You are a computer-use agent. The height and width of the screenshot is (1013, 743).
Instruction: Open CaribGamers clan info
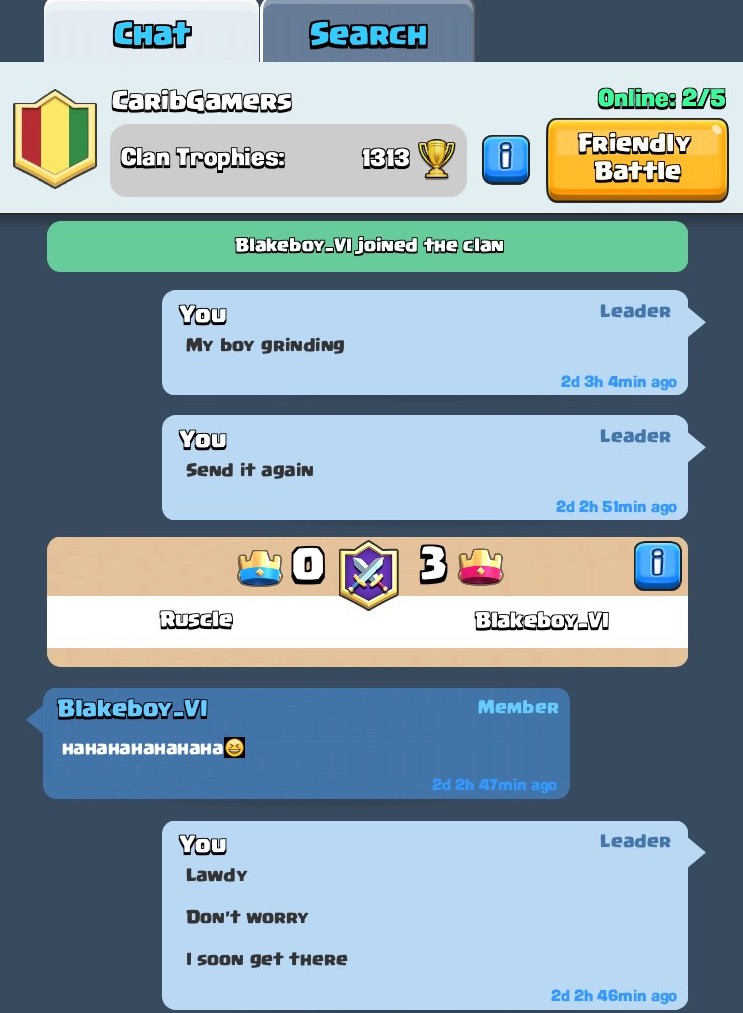tap(506, 159)
